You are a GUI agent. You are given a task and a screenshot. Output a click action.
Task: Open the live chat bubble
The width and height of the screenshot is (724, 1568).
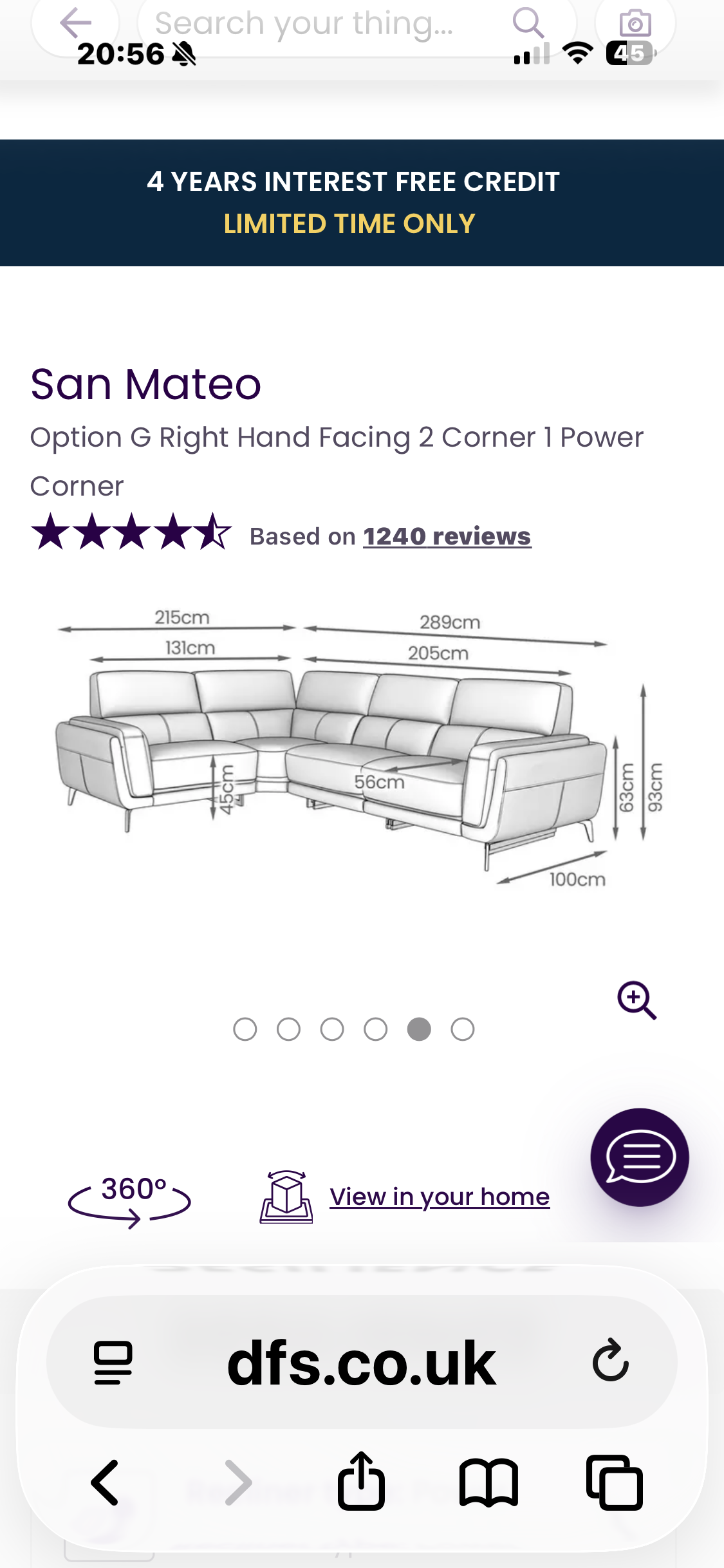pyautogui.click(x=640, y=1157)
